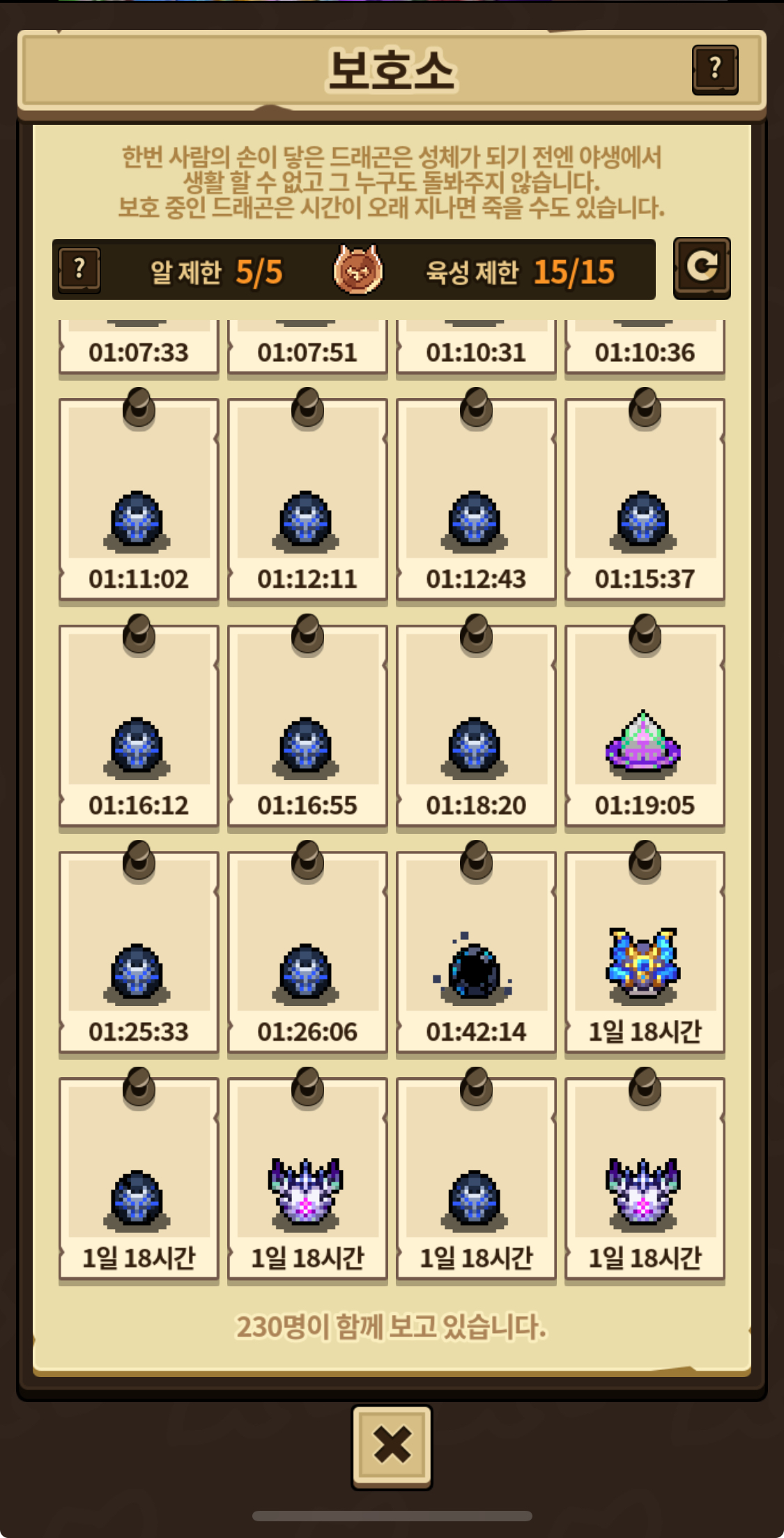
Task: Open the egg card with 01:25:33
Action: (x=139, y=952)
